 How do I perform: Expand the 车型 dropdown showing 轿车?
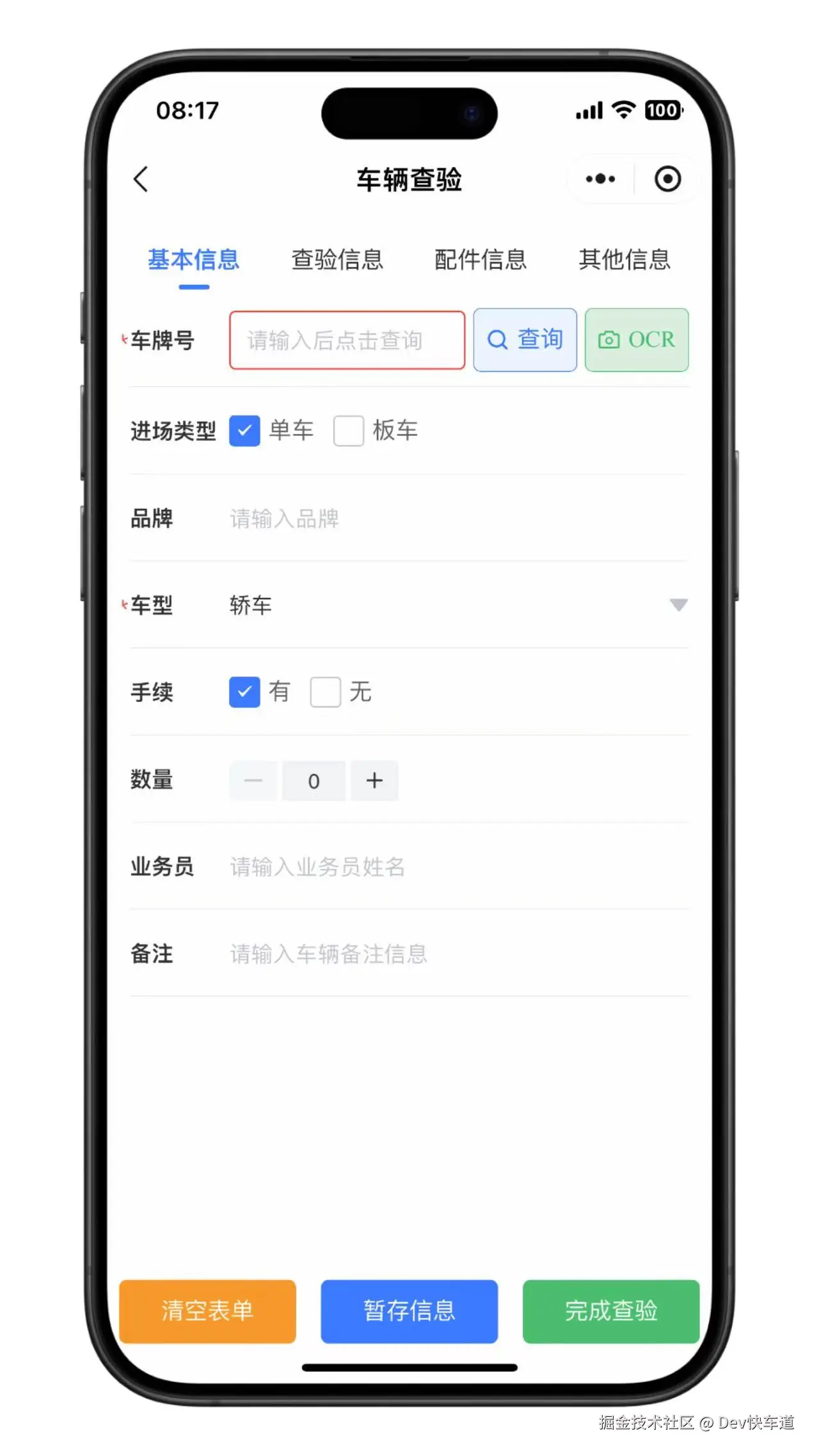pyautogui.click(x=678, y=605)
